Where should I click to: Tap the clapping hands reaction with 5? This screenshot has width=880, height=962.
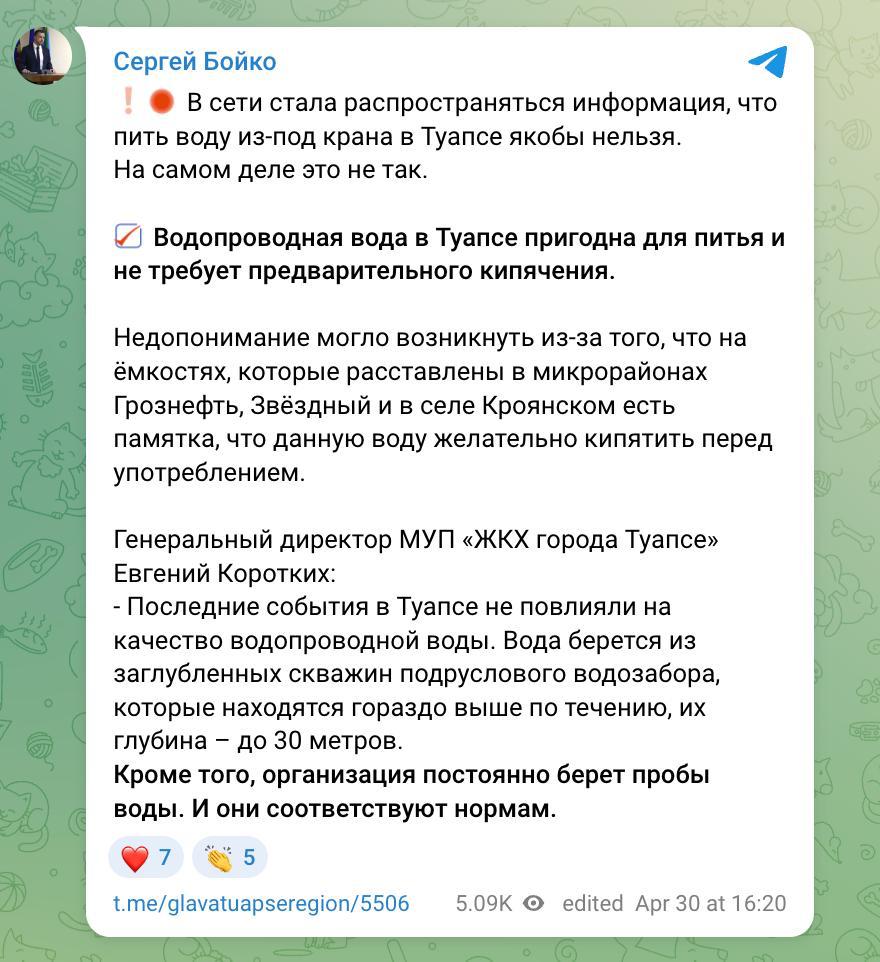[230, 857]
